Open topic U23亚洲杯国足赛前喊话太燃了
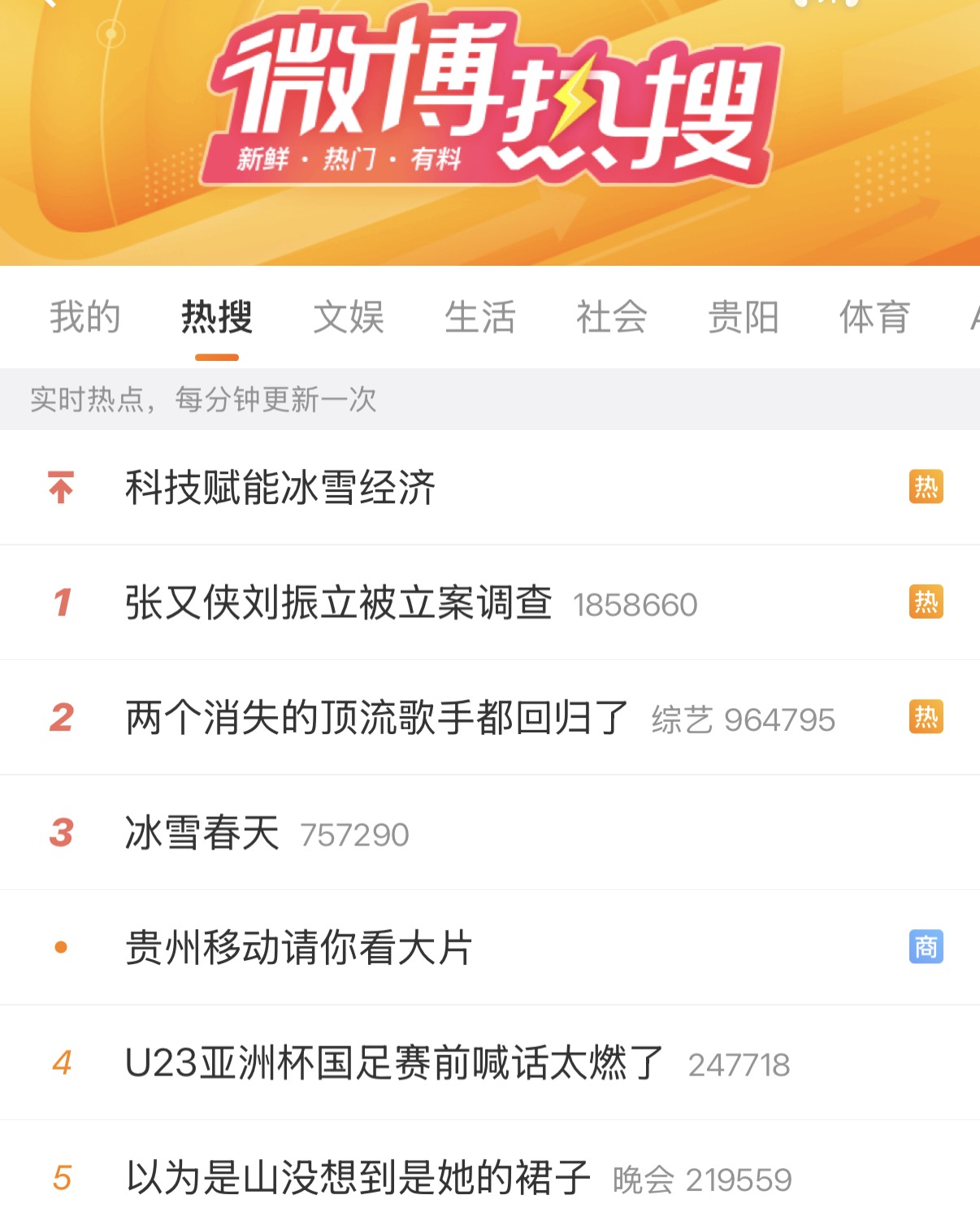 coord(395,1063)
